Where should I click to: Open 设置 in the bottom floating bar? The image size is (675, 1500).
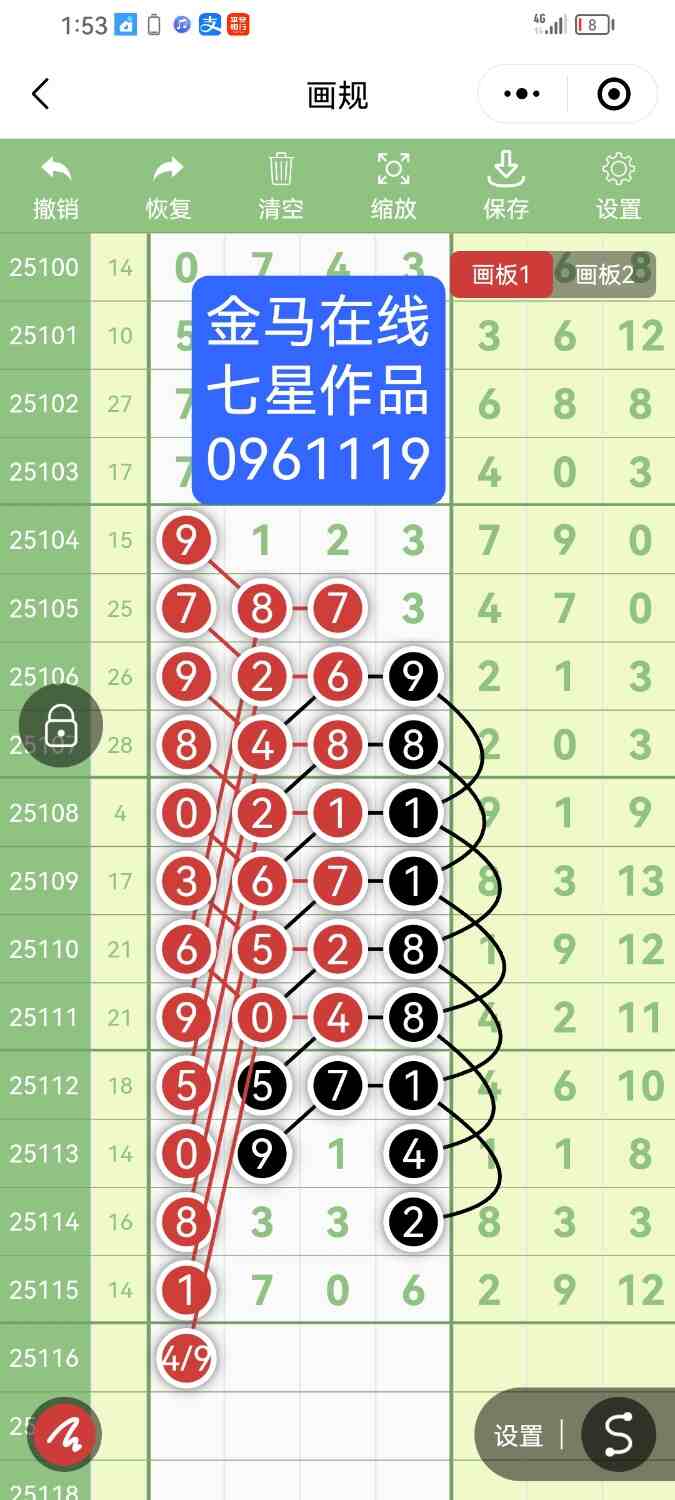tap(518, 1436)
